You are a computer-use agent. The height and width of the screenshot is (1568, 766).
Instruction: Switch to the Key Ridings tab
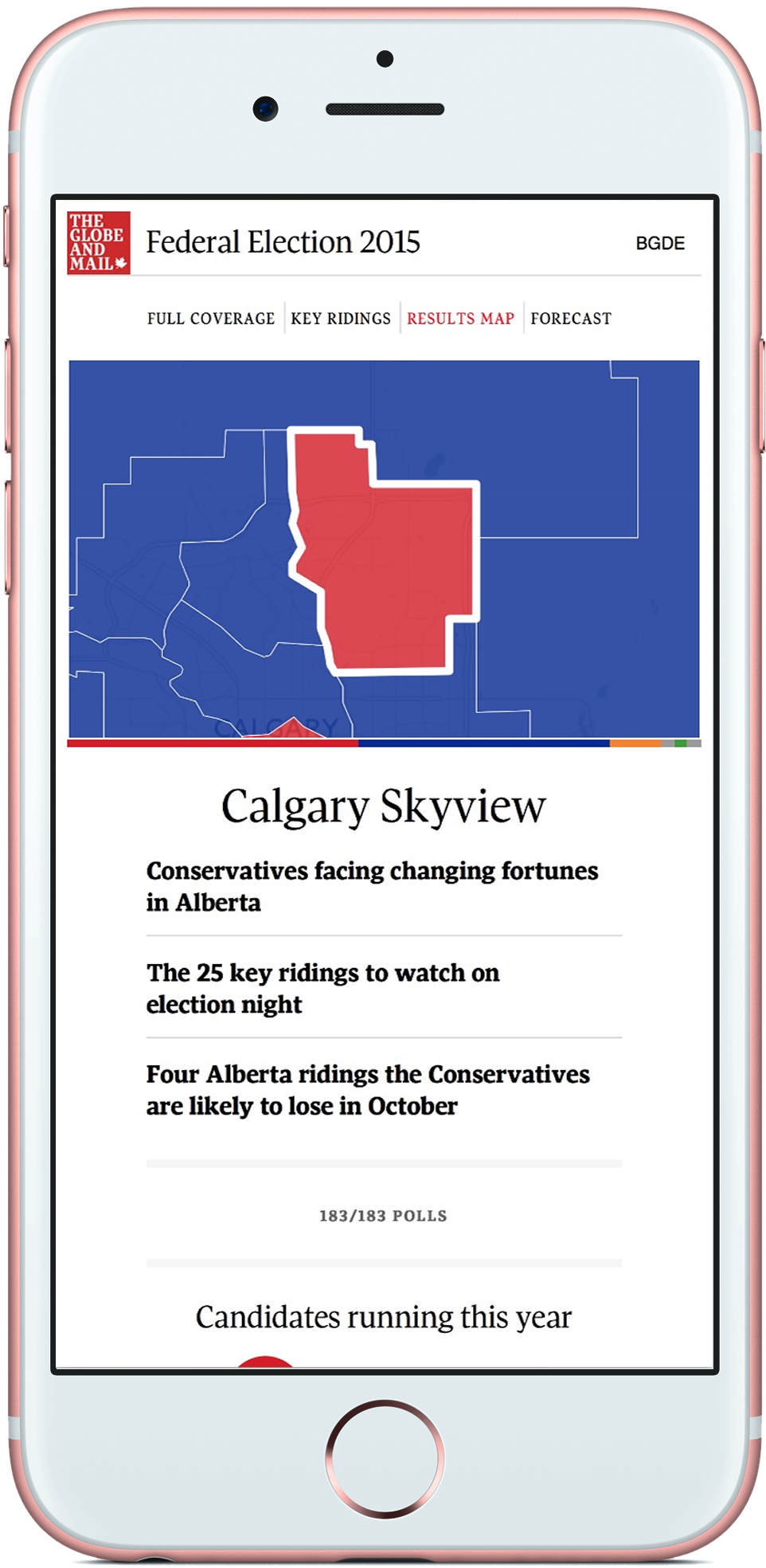point(341,319)
